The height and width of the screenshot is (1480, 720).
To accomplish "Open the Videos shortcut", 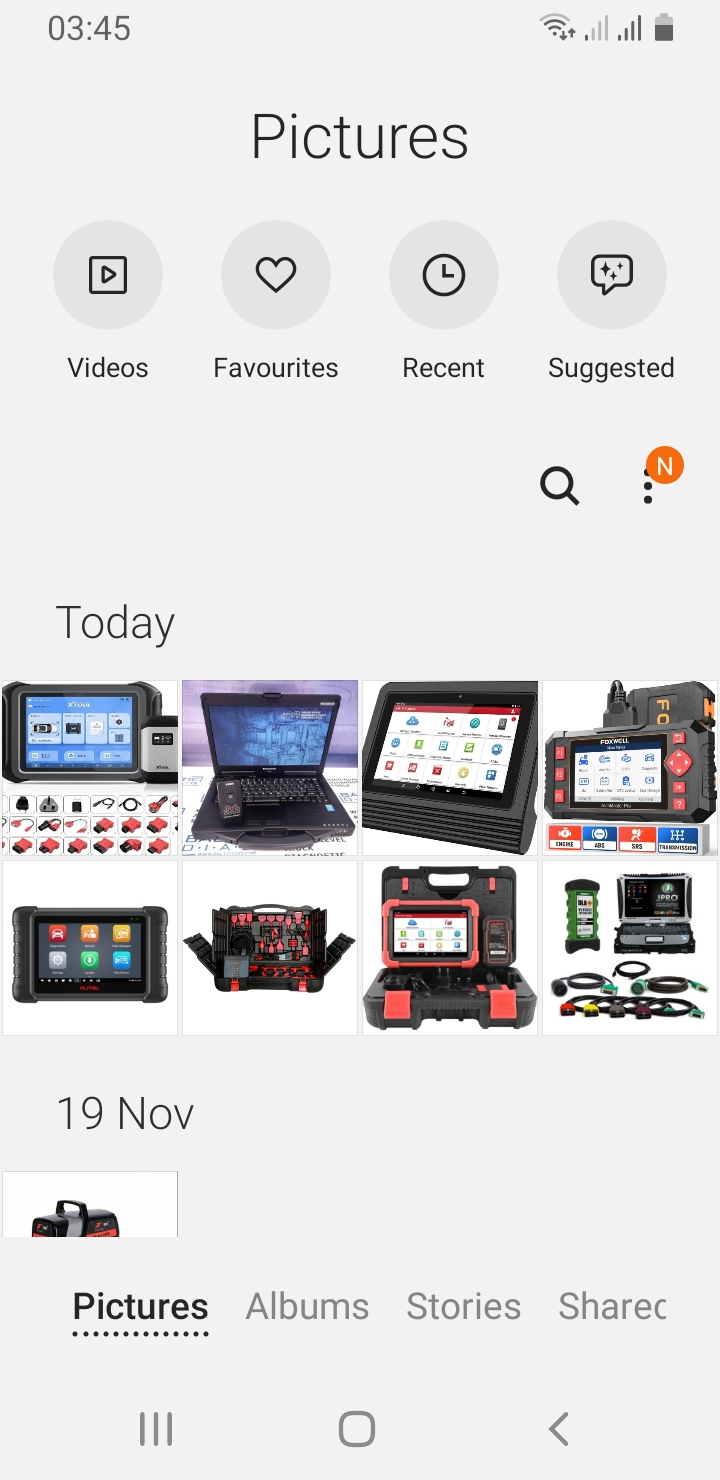I will [108, 275].
